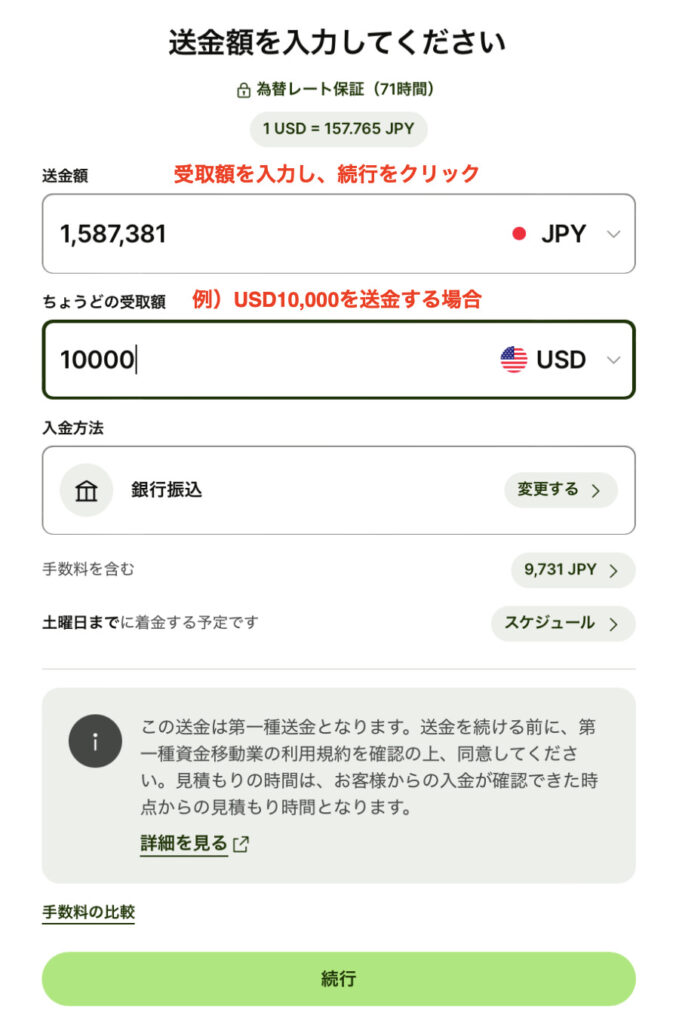Open the USD currency dropdown
The height and width of the screenshot is (1024, 676).
tap(561, 360)
